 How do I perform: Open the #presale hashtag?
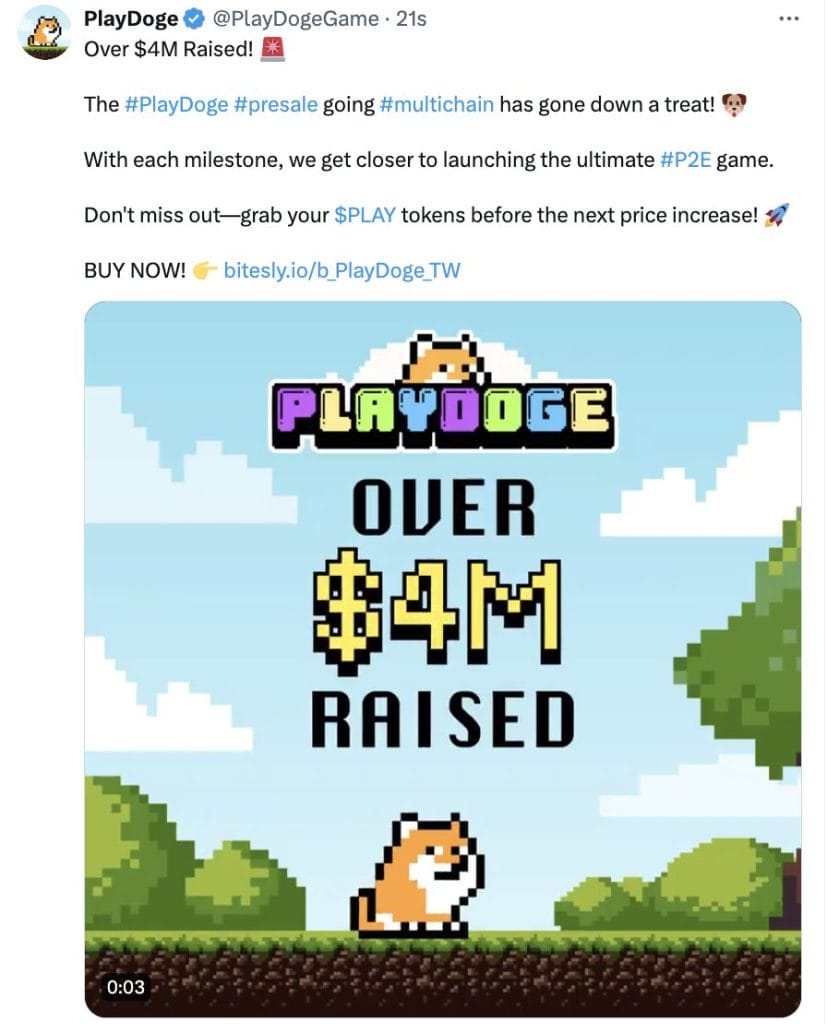tap(276, 104)
